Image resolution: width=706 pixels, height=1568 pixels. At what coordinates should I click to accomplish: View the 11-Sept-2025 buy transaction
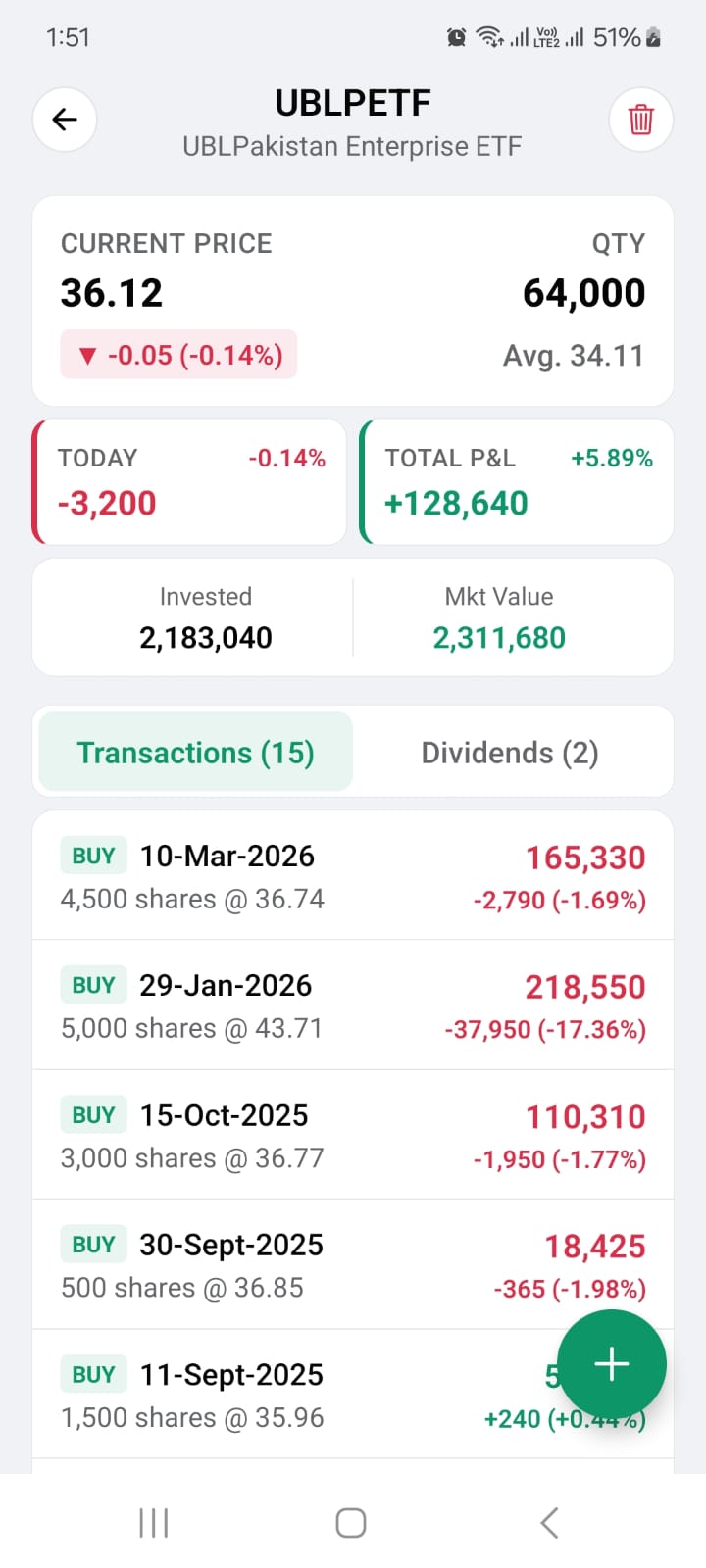(294, 1395)
